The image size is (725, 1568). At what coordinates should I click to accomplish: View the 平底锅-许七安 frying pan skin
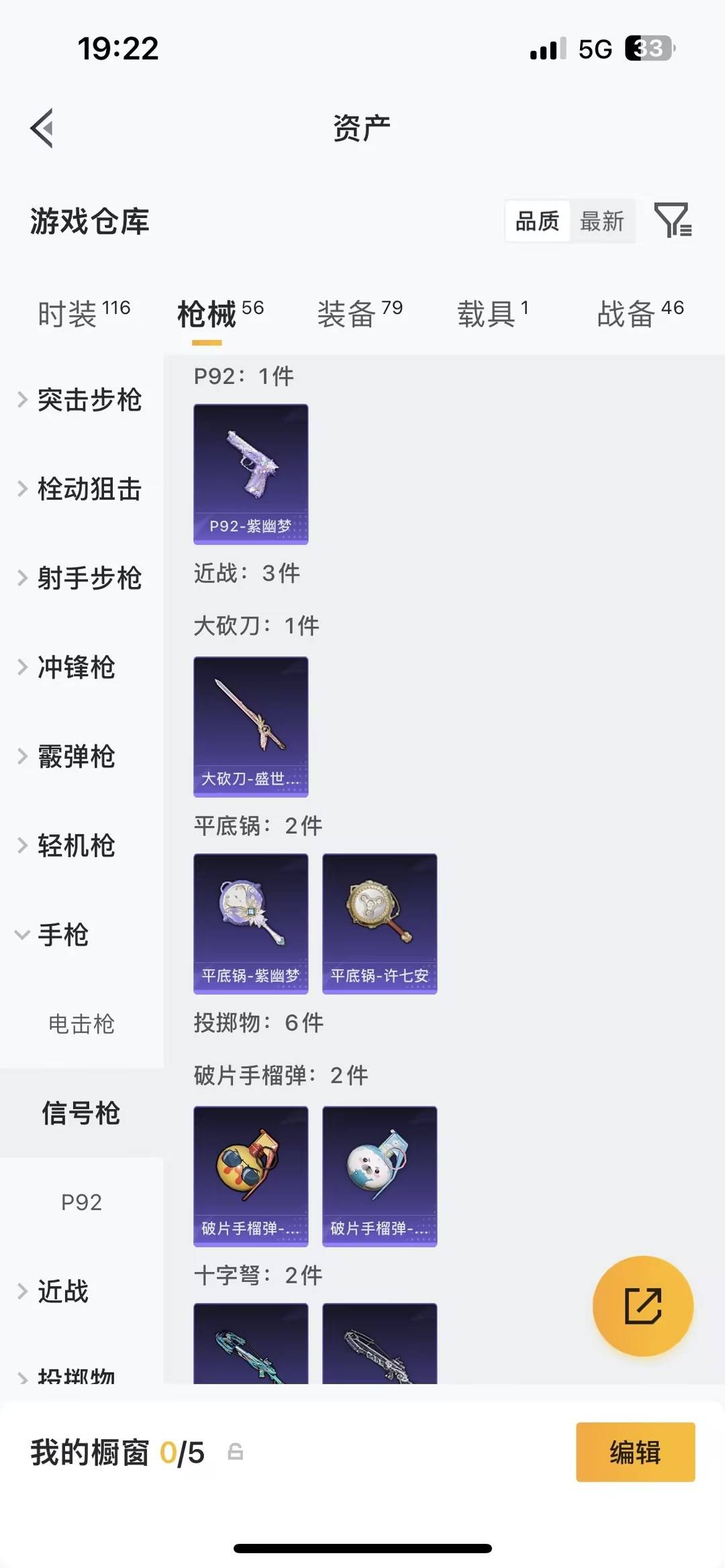(379, 923)
